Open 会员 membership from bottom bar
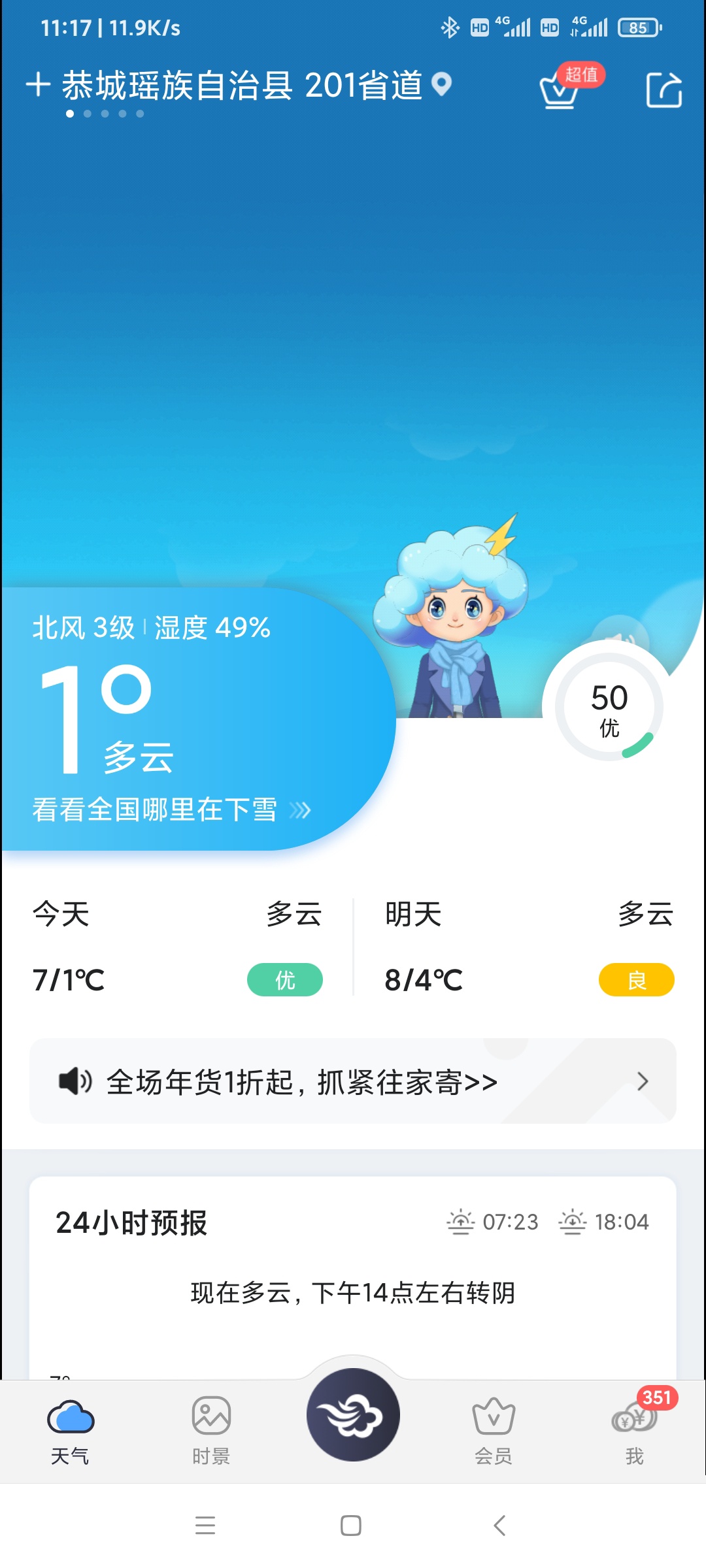This screenshot has width=706, height=1568. (495, 1428)
